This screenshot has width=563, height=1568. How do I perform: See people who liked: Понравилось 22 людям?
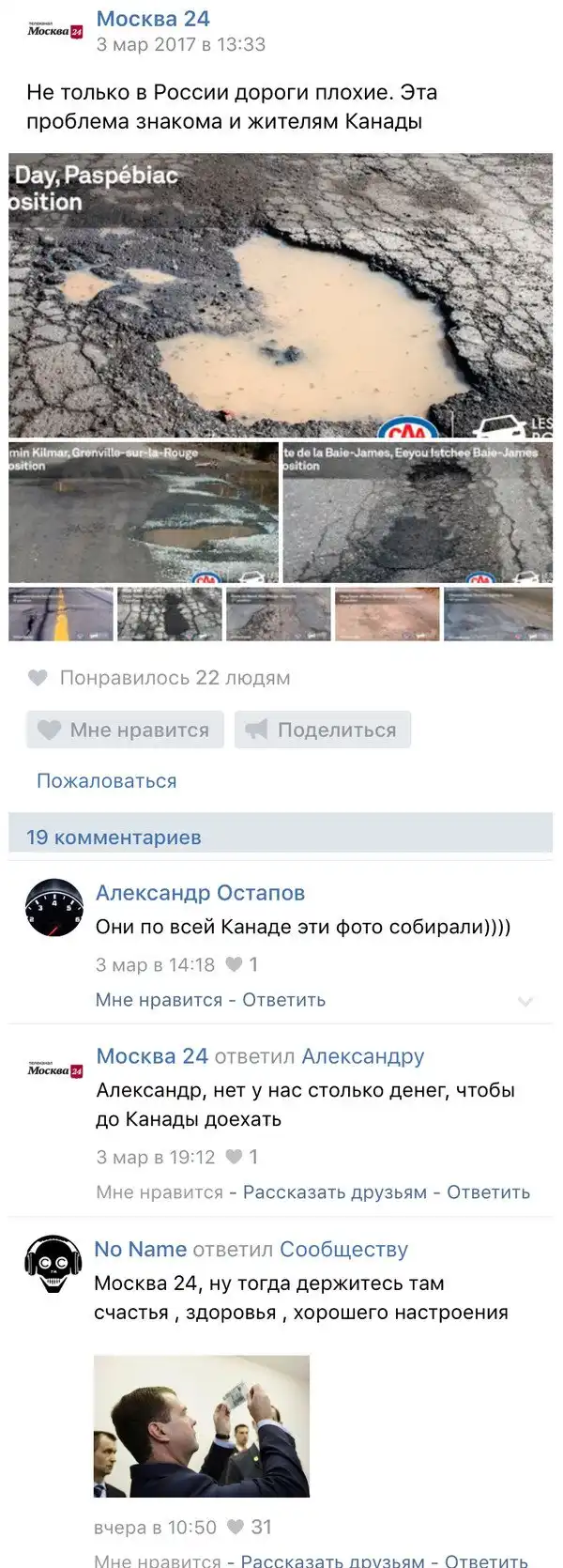174,677
